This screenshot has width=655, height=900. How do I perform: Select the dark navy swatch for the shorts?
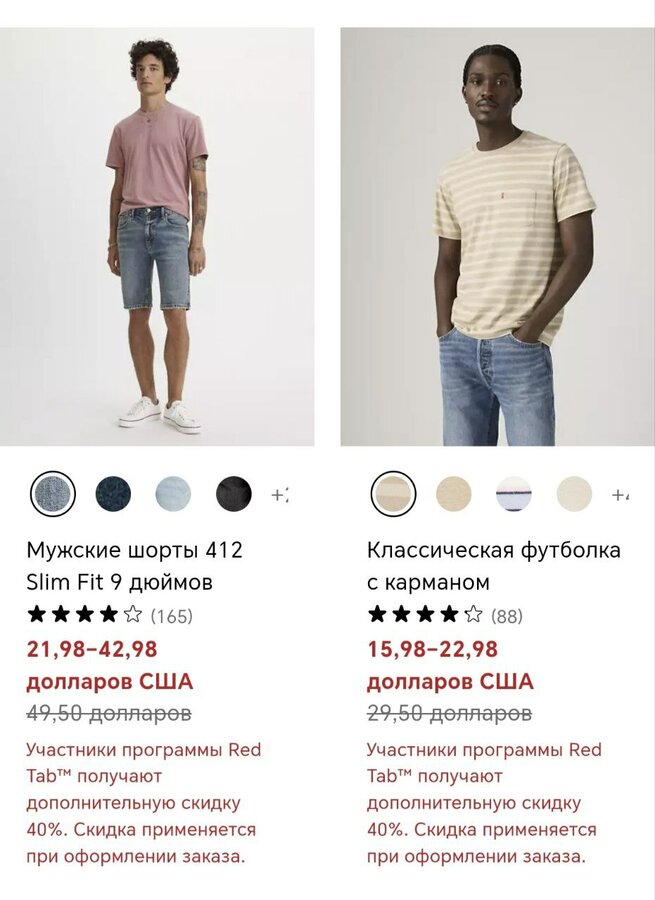(113, 493)
